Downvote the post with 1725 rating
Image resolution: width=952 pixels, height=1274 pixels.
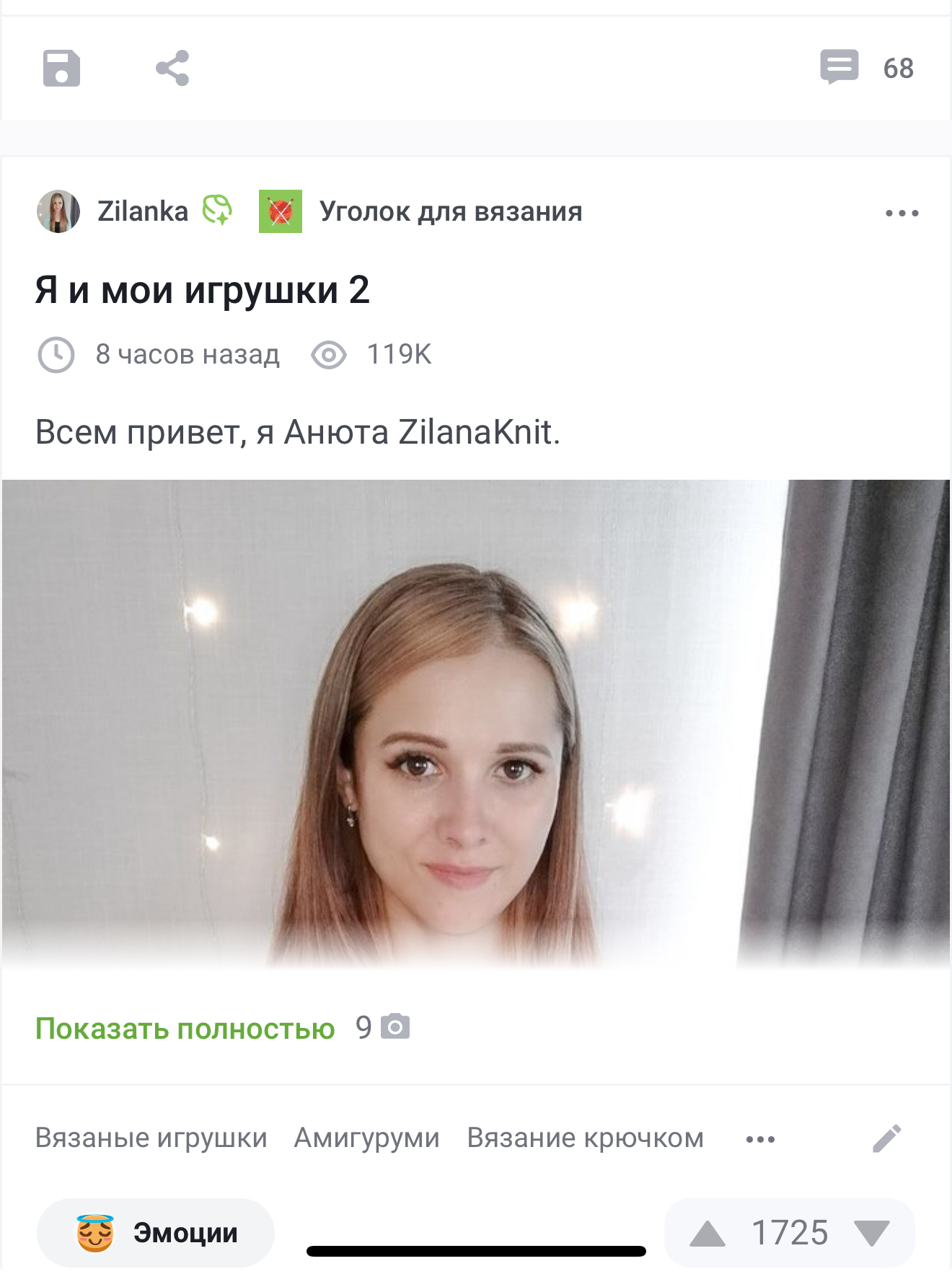point(871,1234)
